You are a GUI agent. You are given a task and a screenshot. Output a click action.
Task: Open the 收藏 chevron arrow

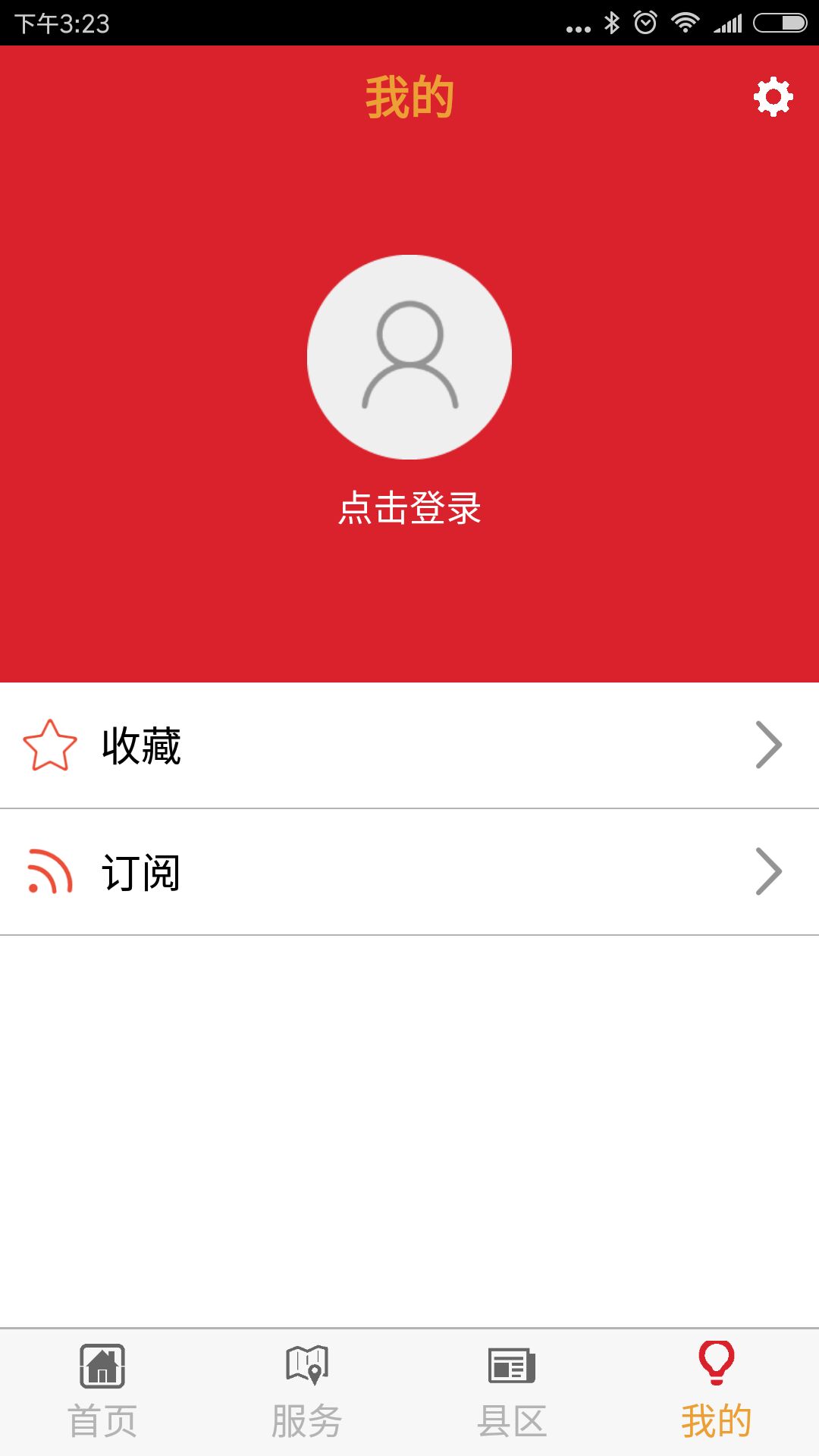click(771, 745)
